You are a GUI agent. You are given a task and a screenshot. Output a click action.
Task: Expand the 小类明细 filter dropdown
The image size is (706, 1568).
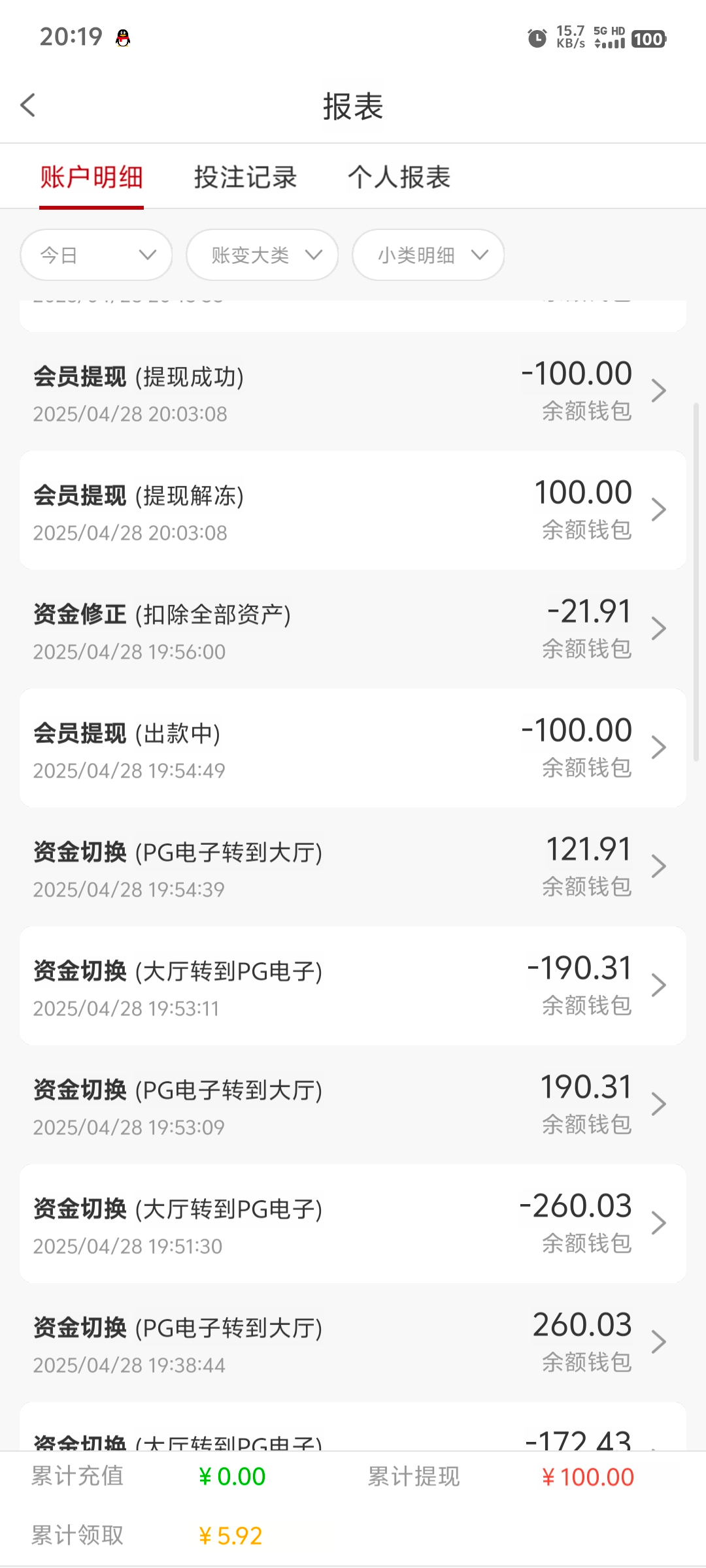[428, 255]
